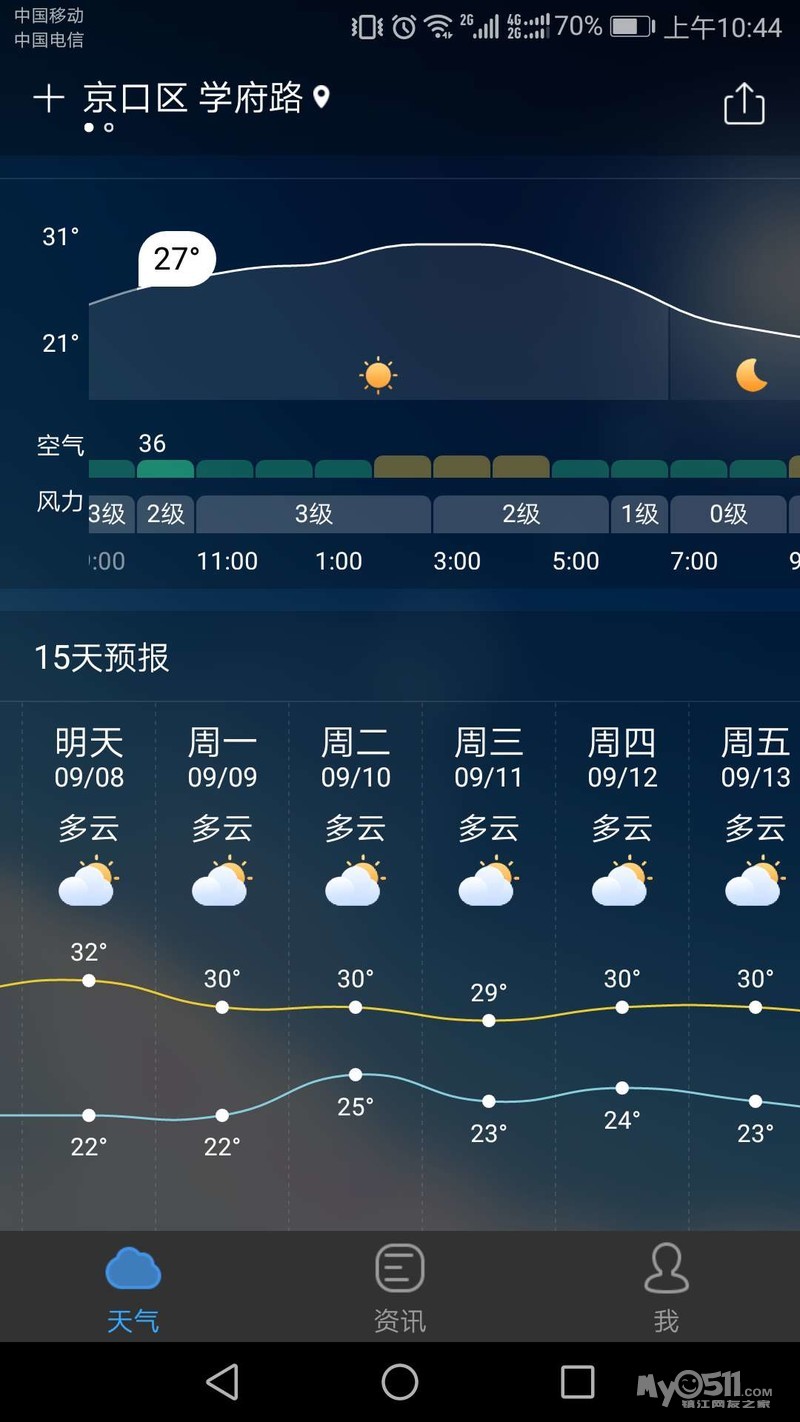Go back with the system back button

(222, 1382)
